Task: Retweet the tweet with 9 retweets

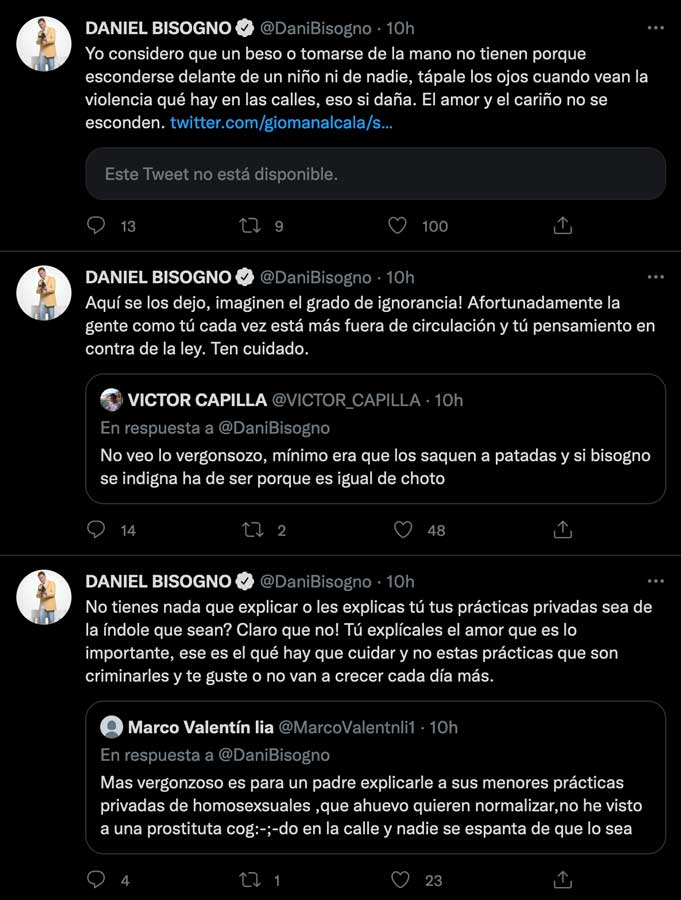Action: (250, 226)
